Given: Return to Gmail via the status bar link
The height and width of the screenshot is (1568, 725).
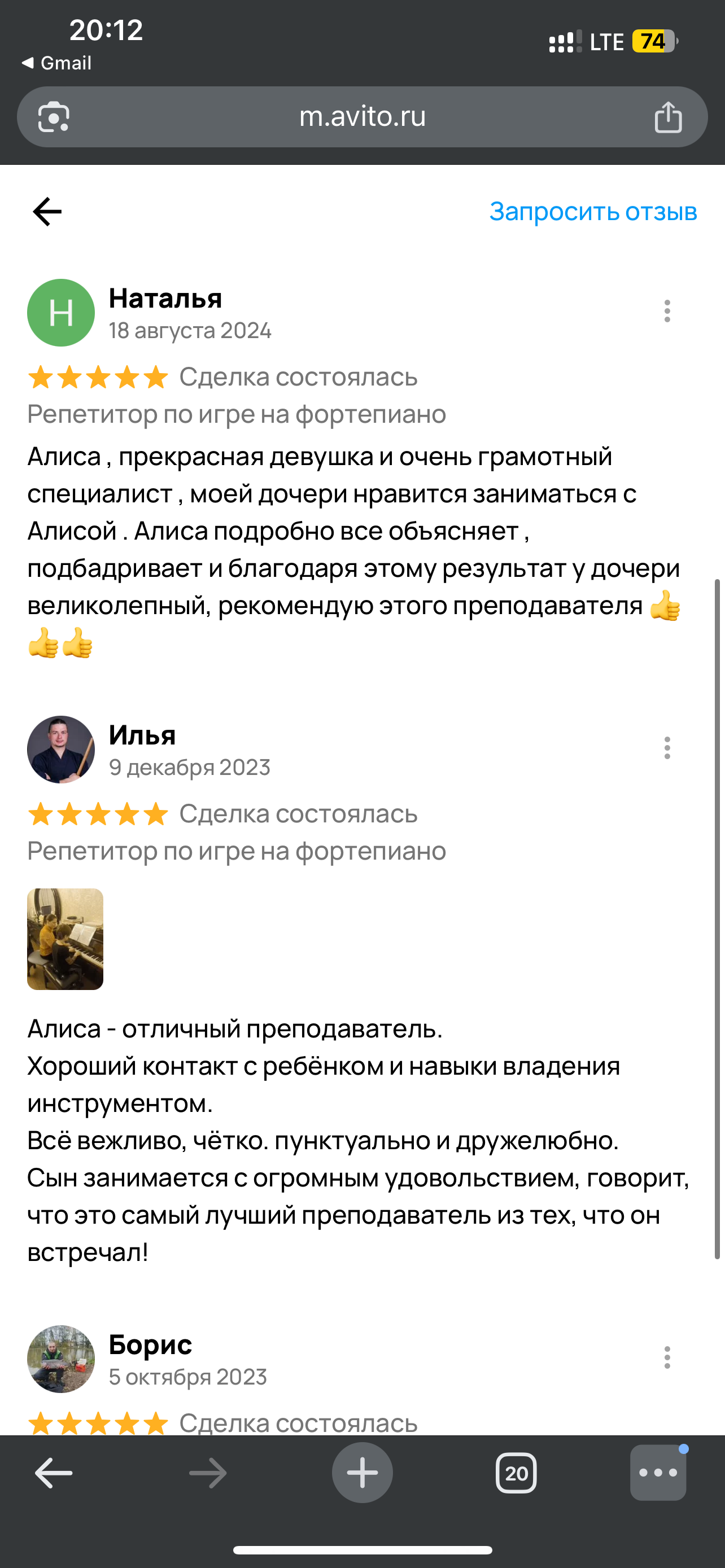Looking at the screenshot, I should point(56,63).
